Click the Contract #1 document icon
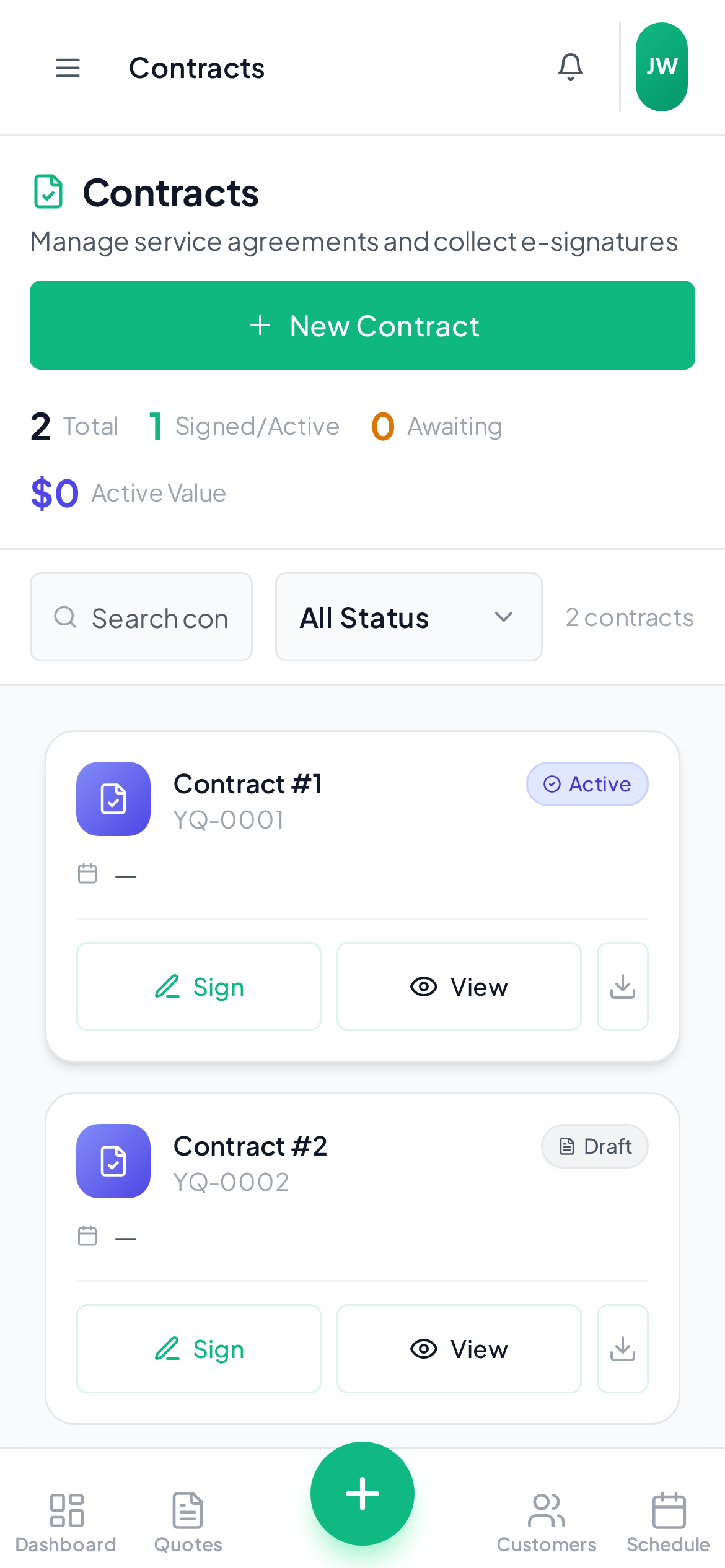This screenshot has width=725, height=1568. coord(113,799)
